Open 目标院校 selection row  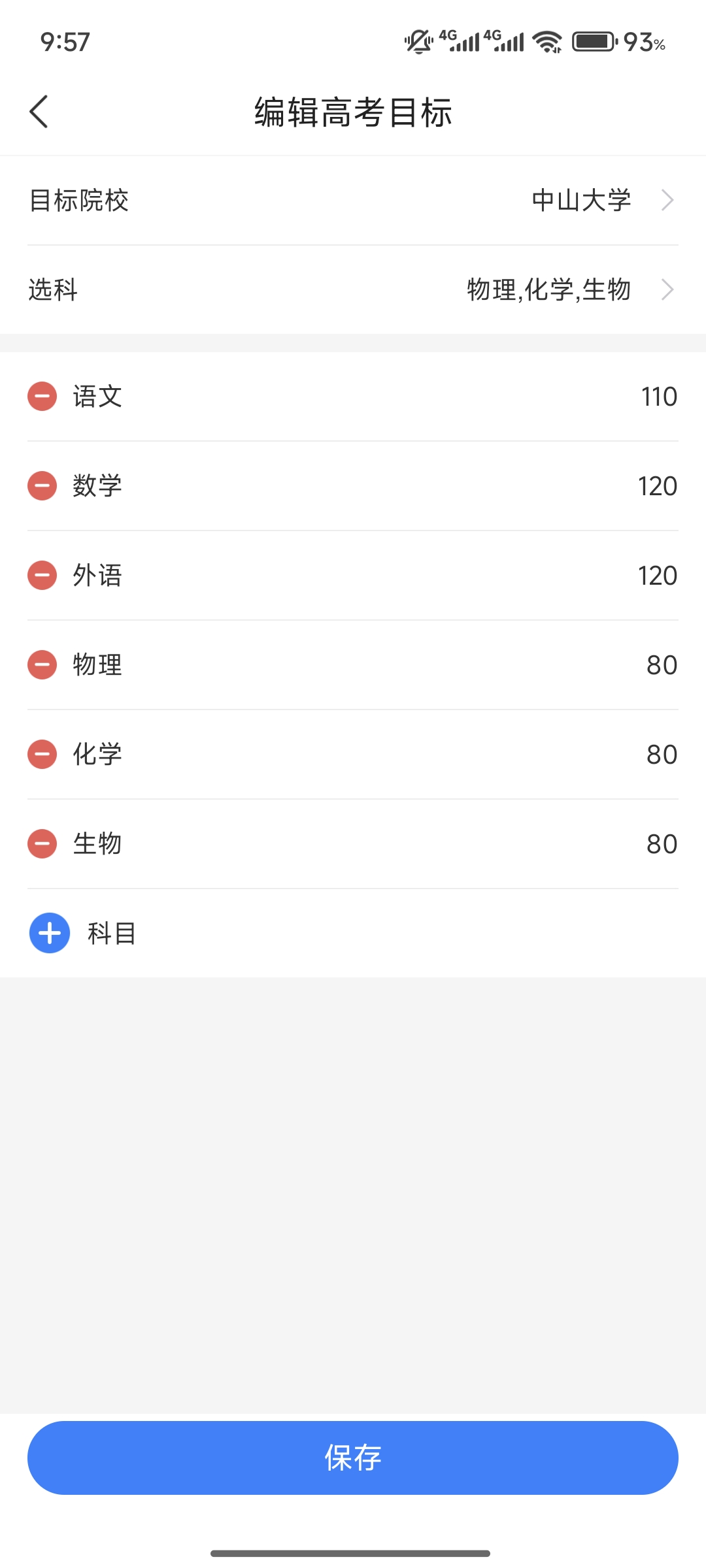353,200
